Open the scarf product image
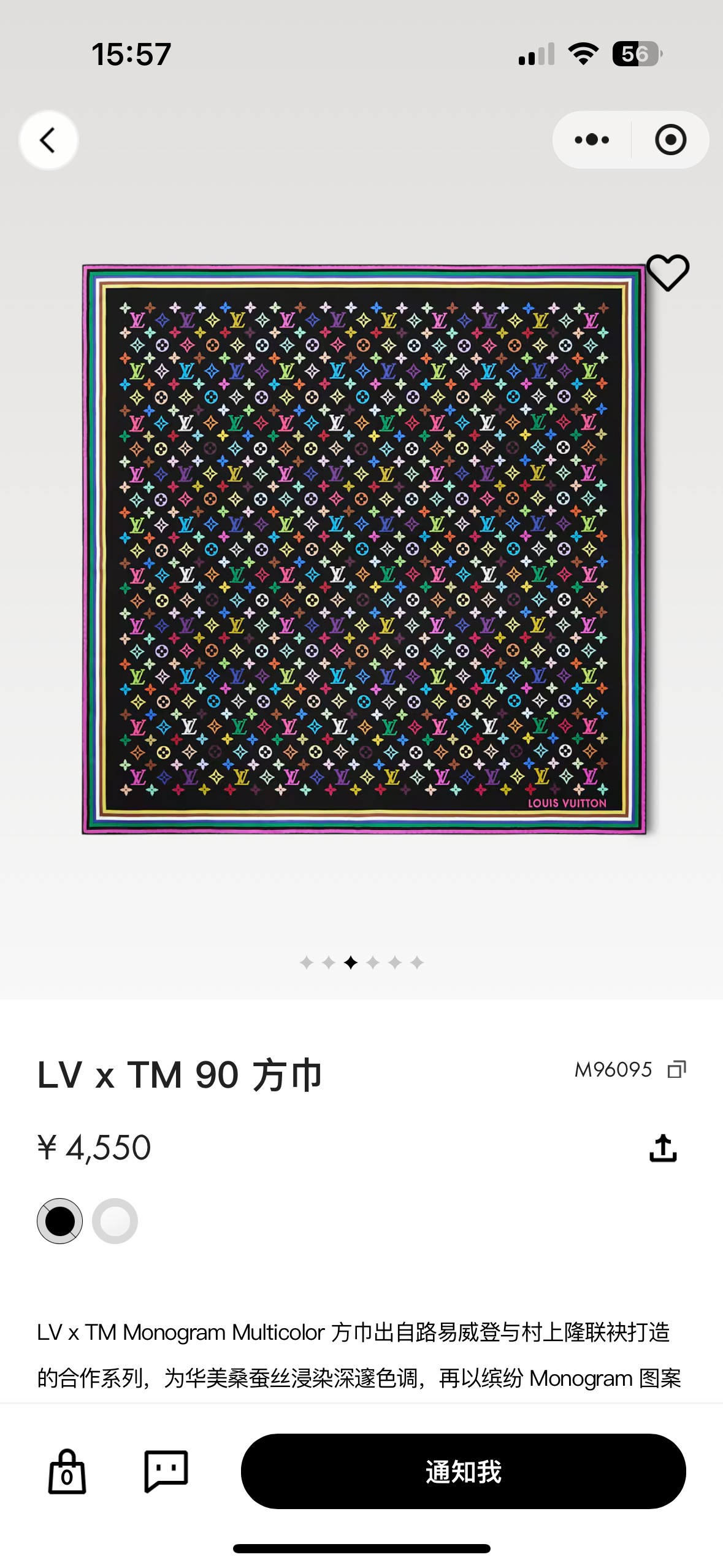 pos(364,550)
